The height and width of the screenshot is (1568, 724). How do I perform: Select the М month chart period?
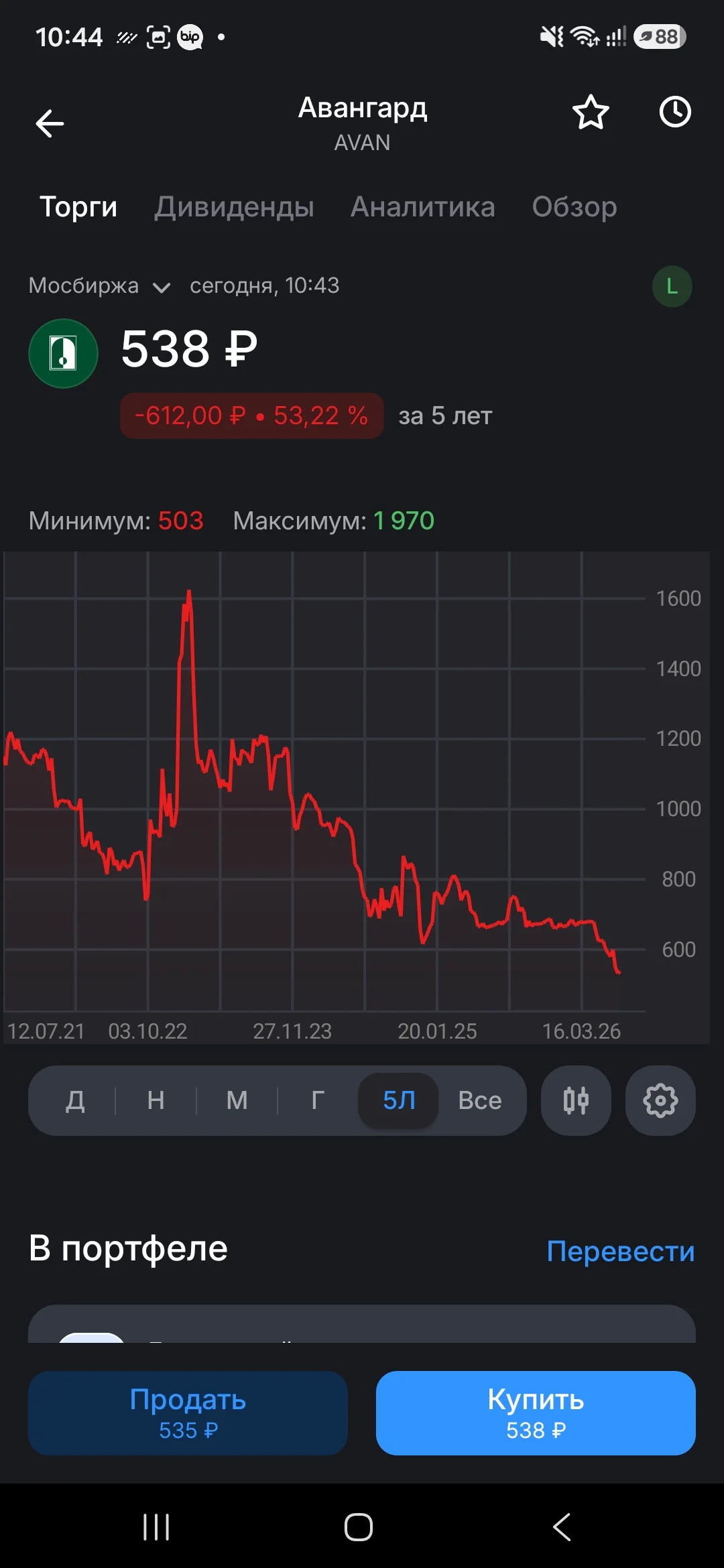point(237,1100)
